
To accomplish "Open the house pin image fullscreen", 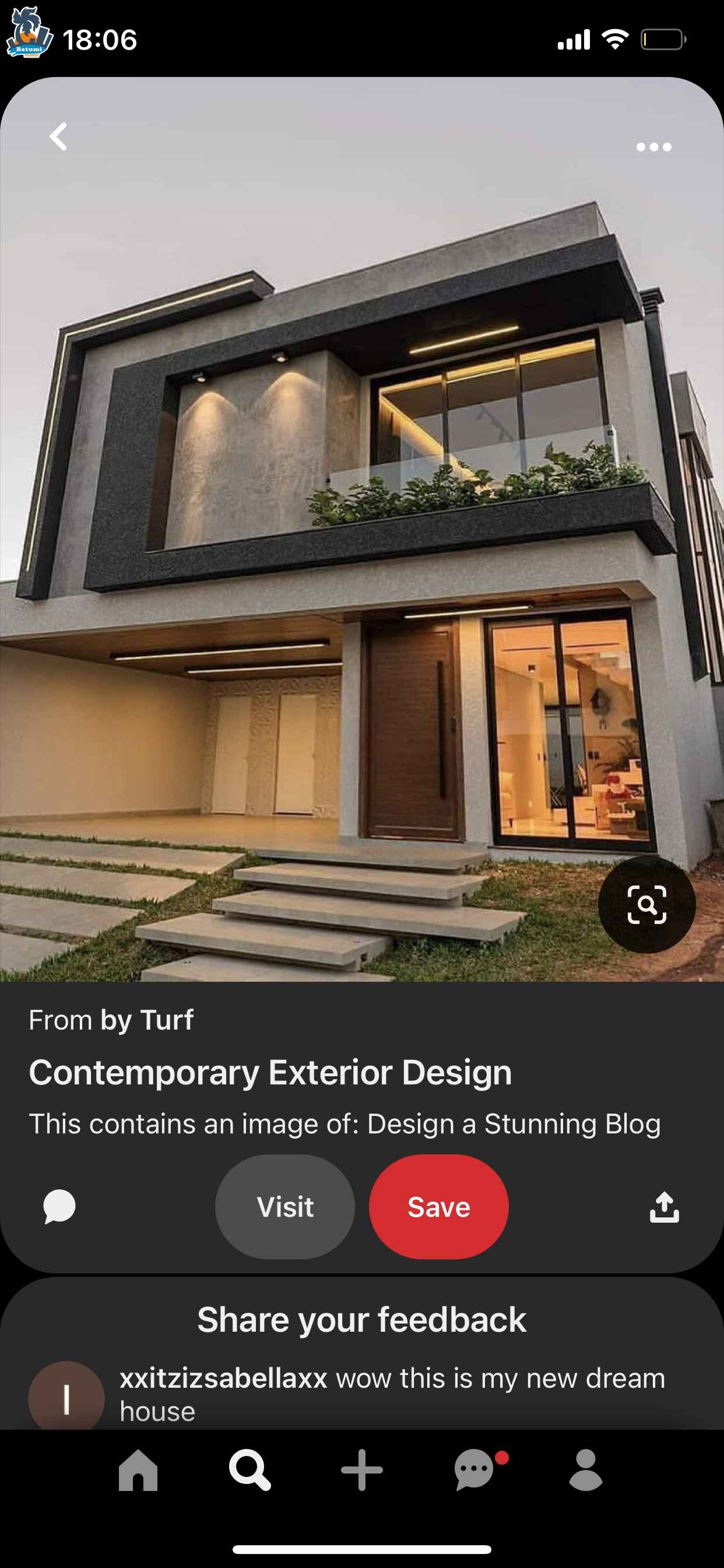I will click(362, 529).
